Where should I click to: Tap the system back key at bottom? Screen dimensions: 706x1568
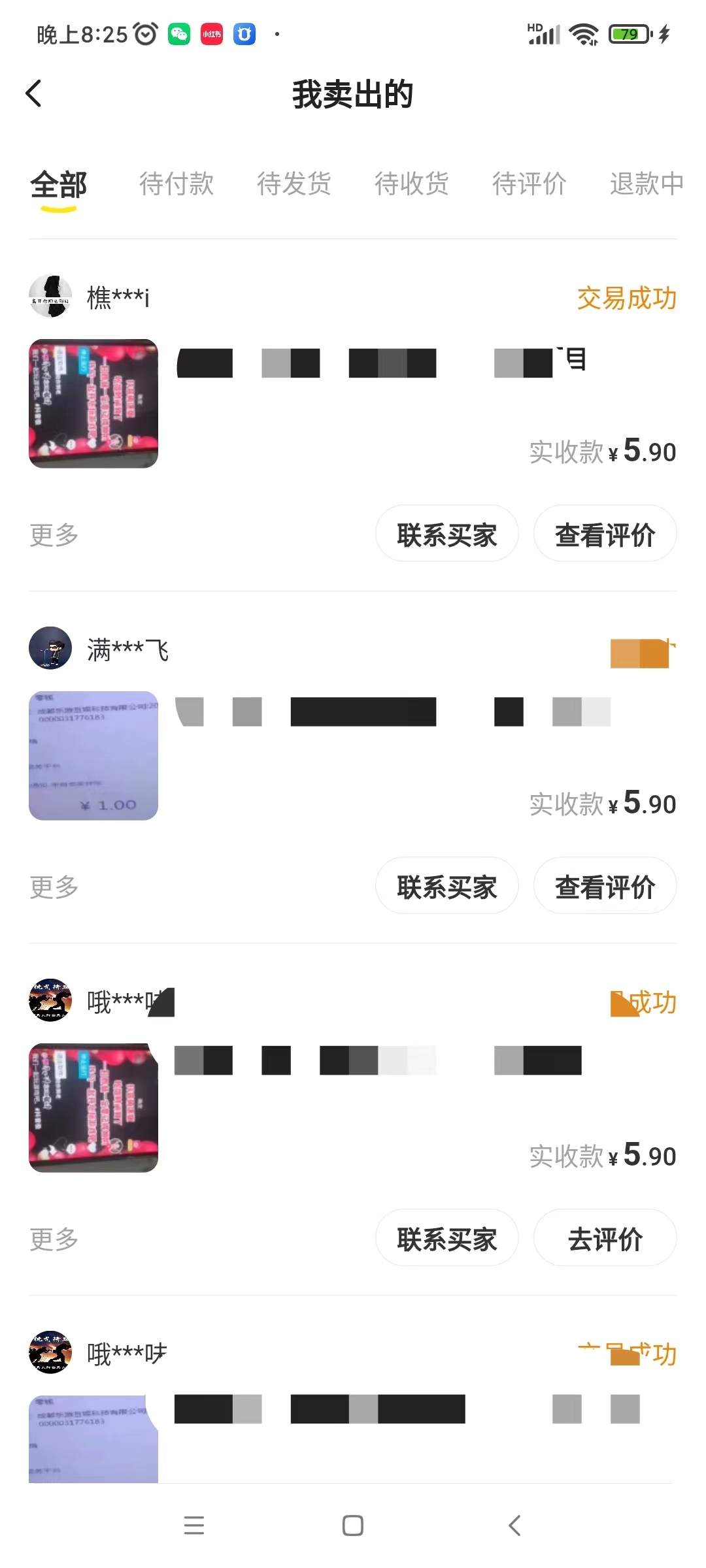pyautogui.click(x=514, y=1526)
